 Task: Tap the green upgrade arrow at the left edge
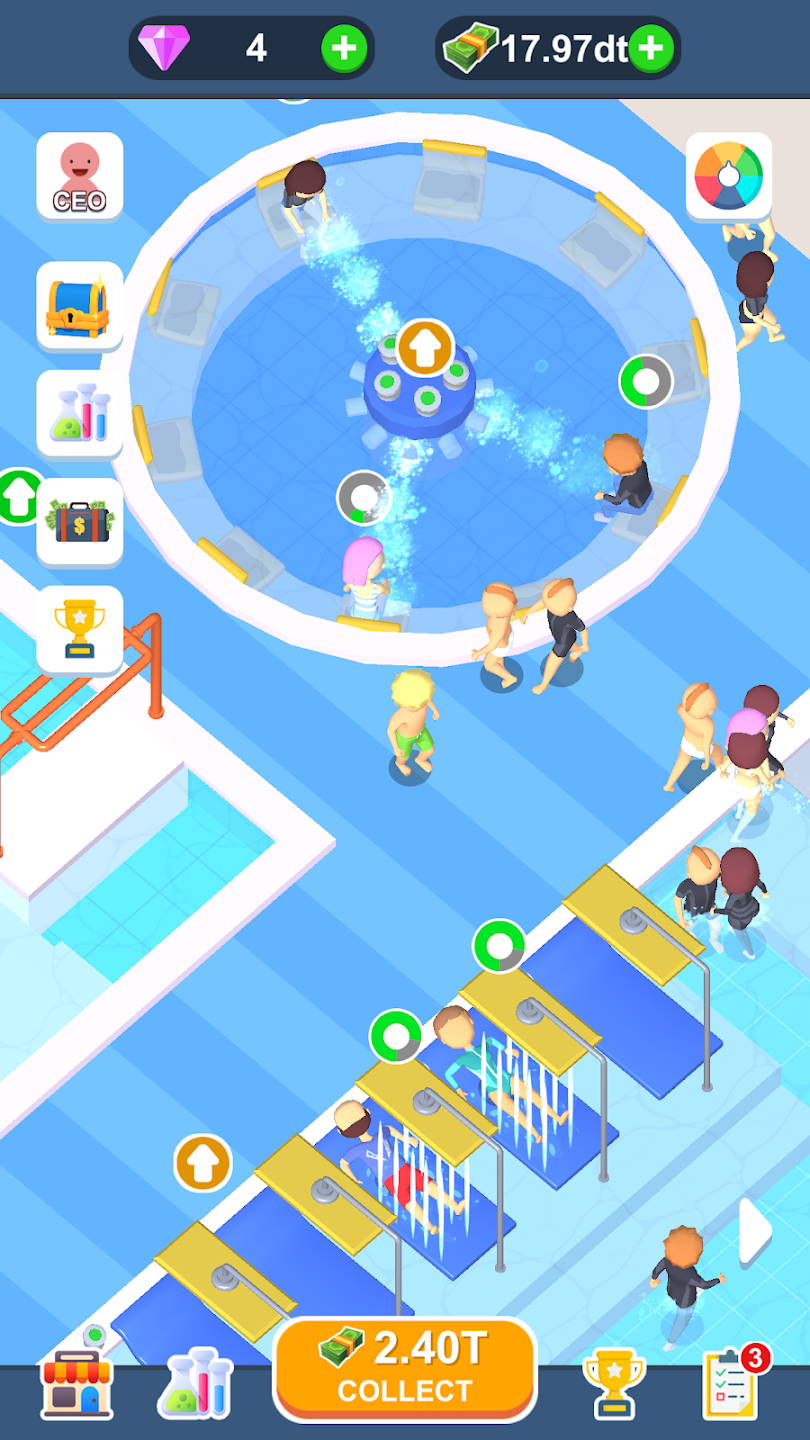coord(18,496)
